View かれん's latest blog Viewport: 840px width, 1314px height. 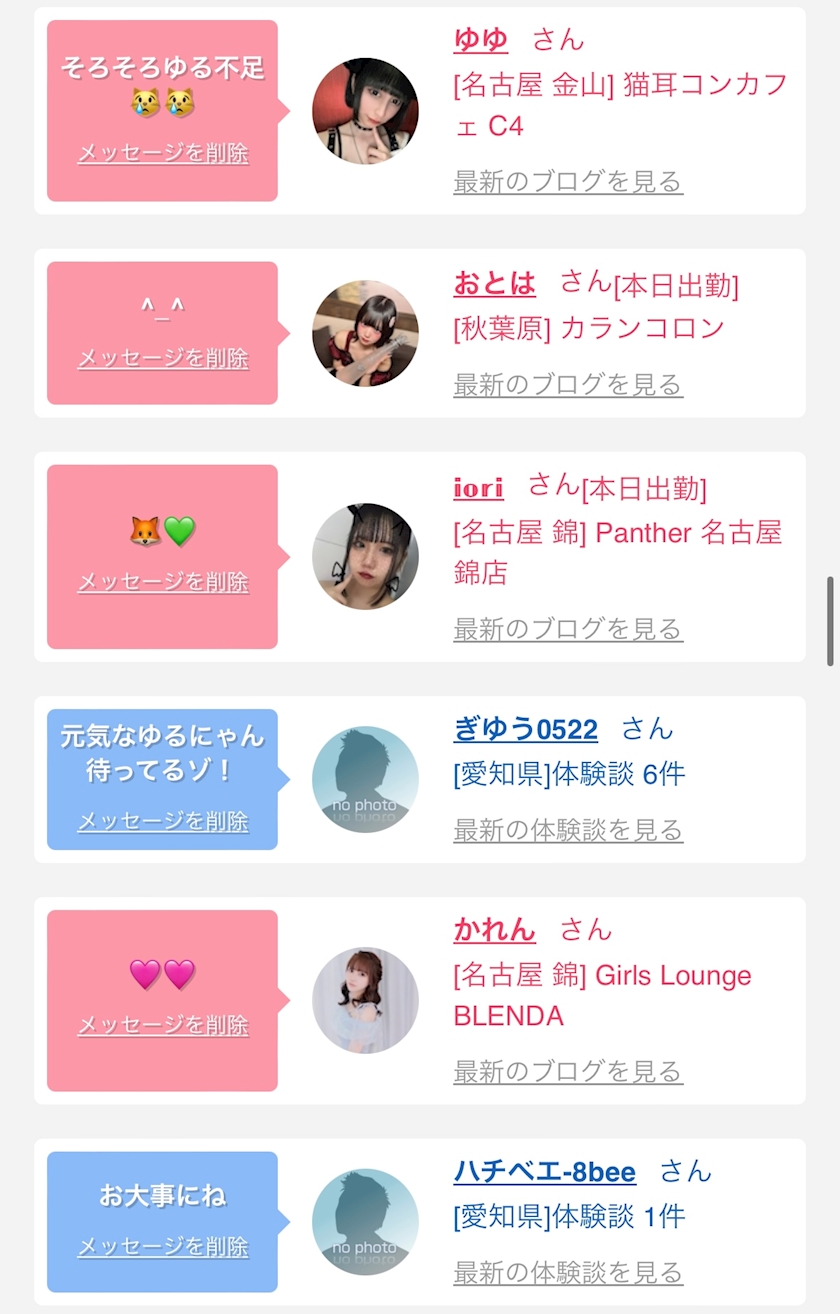click(x=567, y=1072)
